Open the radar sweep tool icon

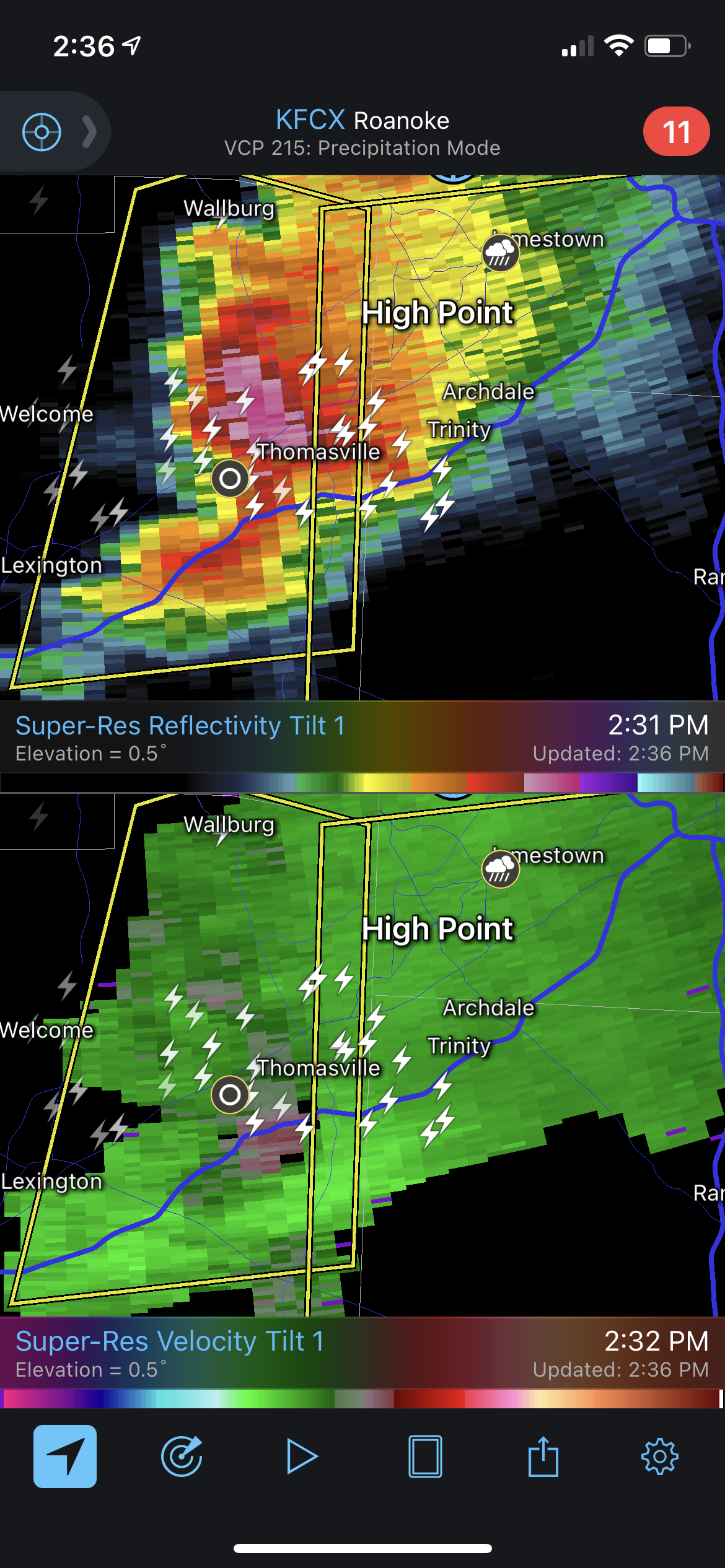coord(182,1456)
